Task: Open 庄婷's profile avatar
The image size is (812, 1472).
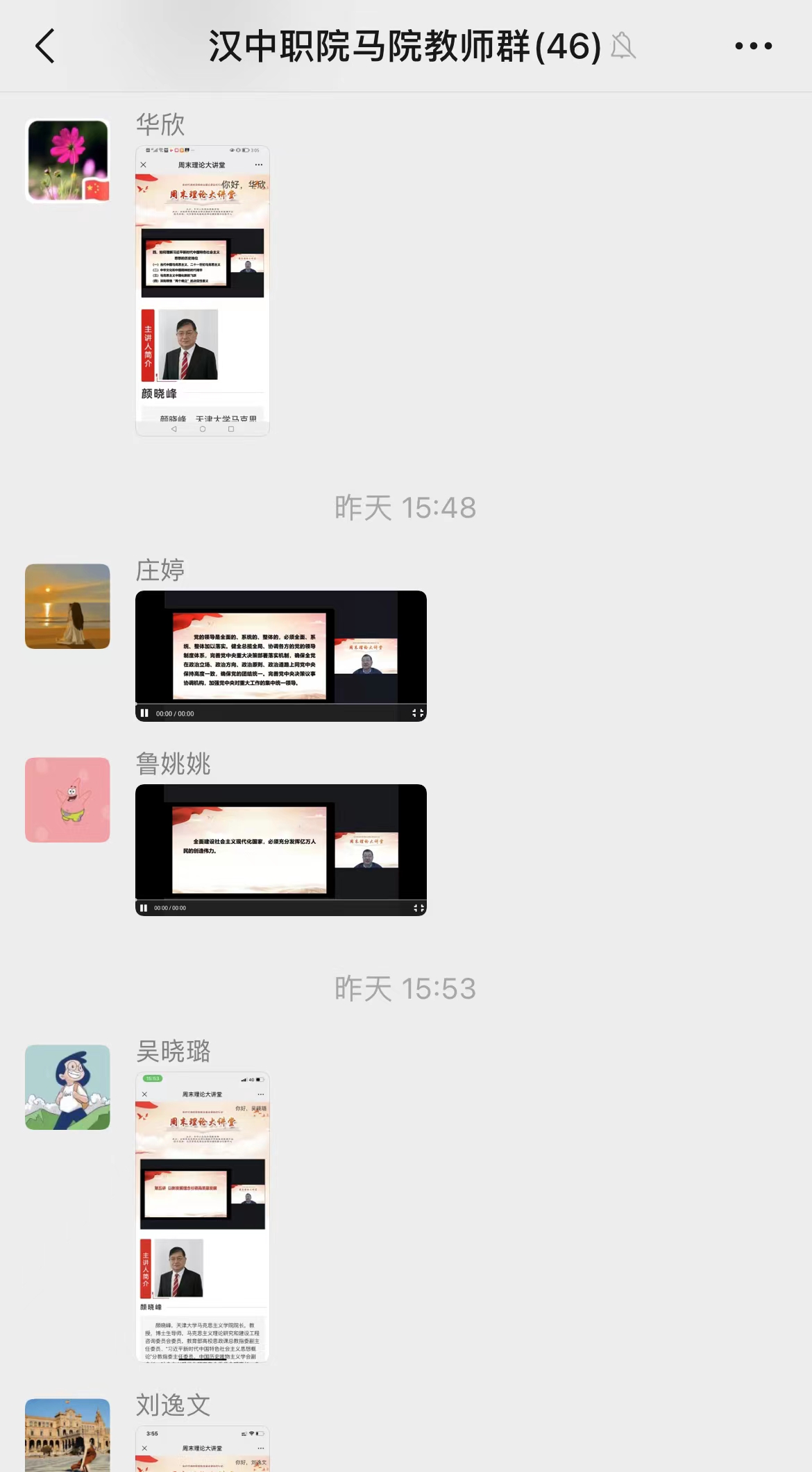Action: 67,606
